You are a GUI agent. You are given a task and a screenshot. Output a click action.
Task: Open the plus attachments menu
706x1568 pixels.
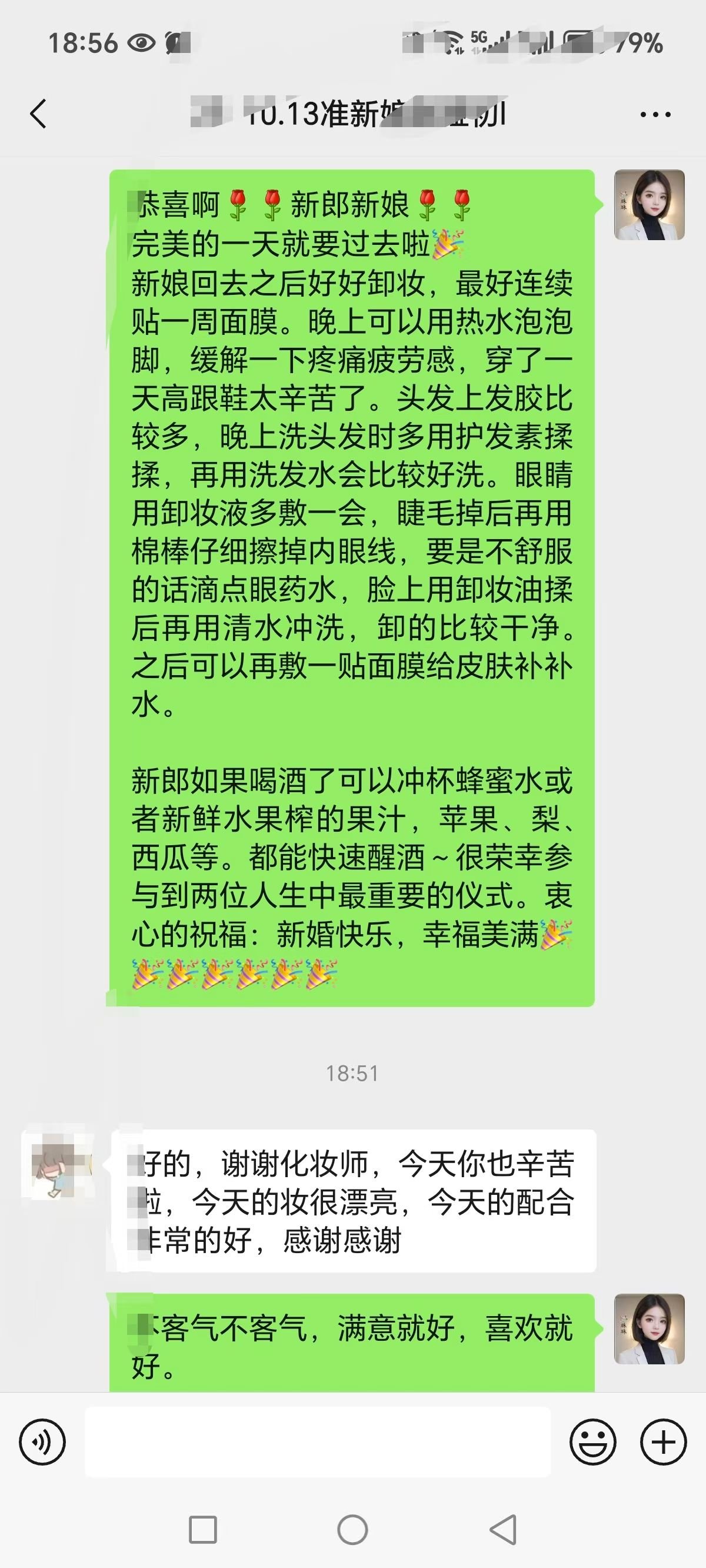[664, 1442]
